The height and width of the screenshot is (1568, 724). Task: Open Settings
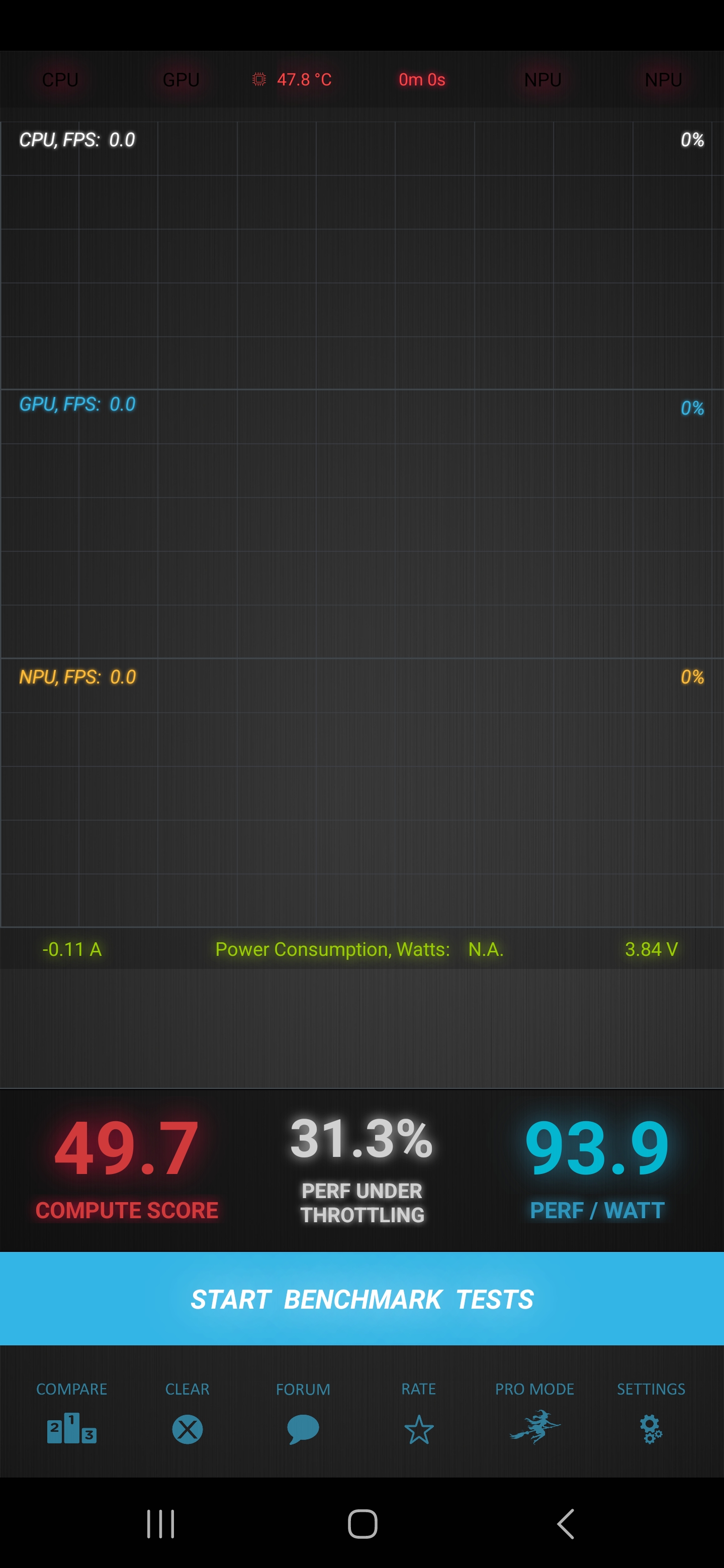(650, 1415)
